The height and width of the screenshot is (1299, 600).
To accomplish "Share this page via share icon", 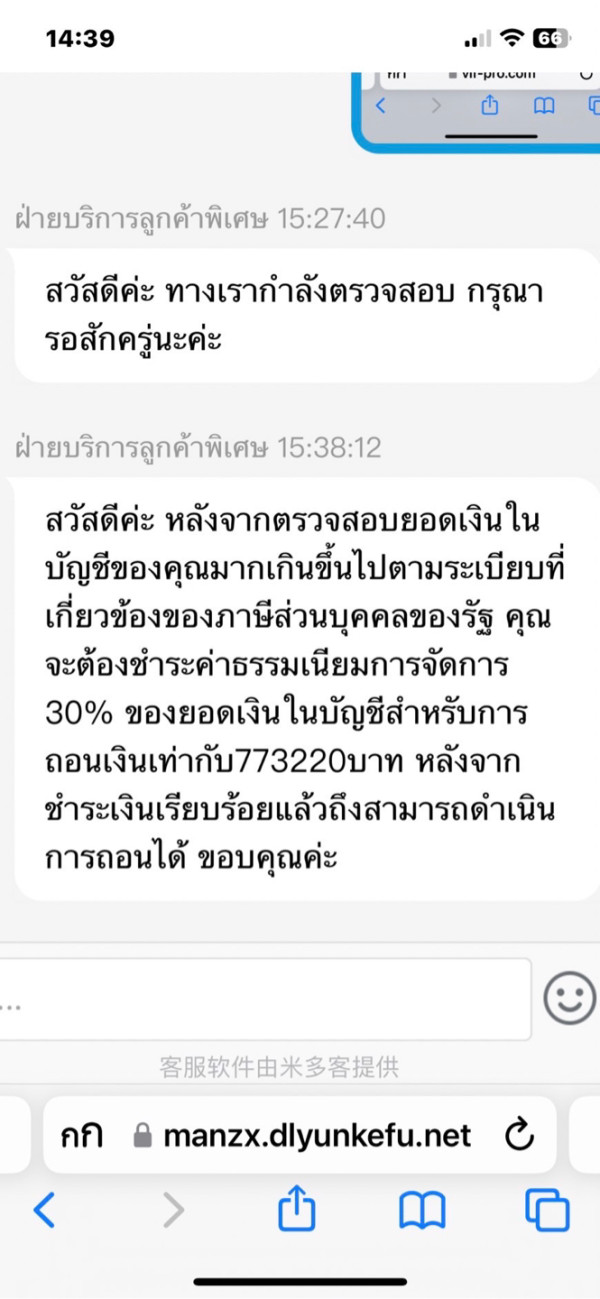I will (x=296, y=1209).
